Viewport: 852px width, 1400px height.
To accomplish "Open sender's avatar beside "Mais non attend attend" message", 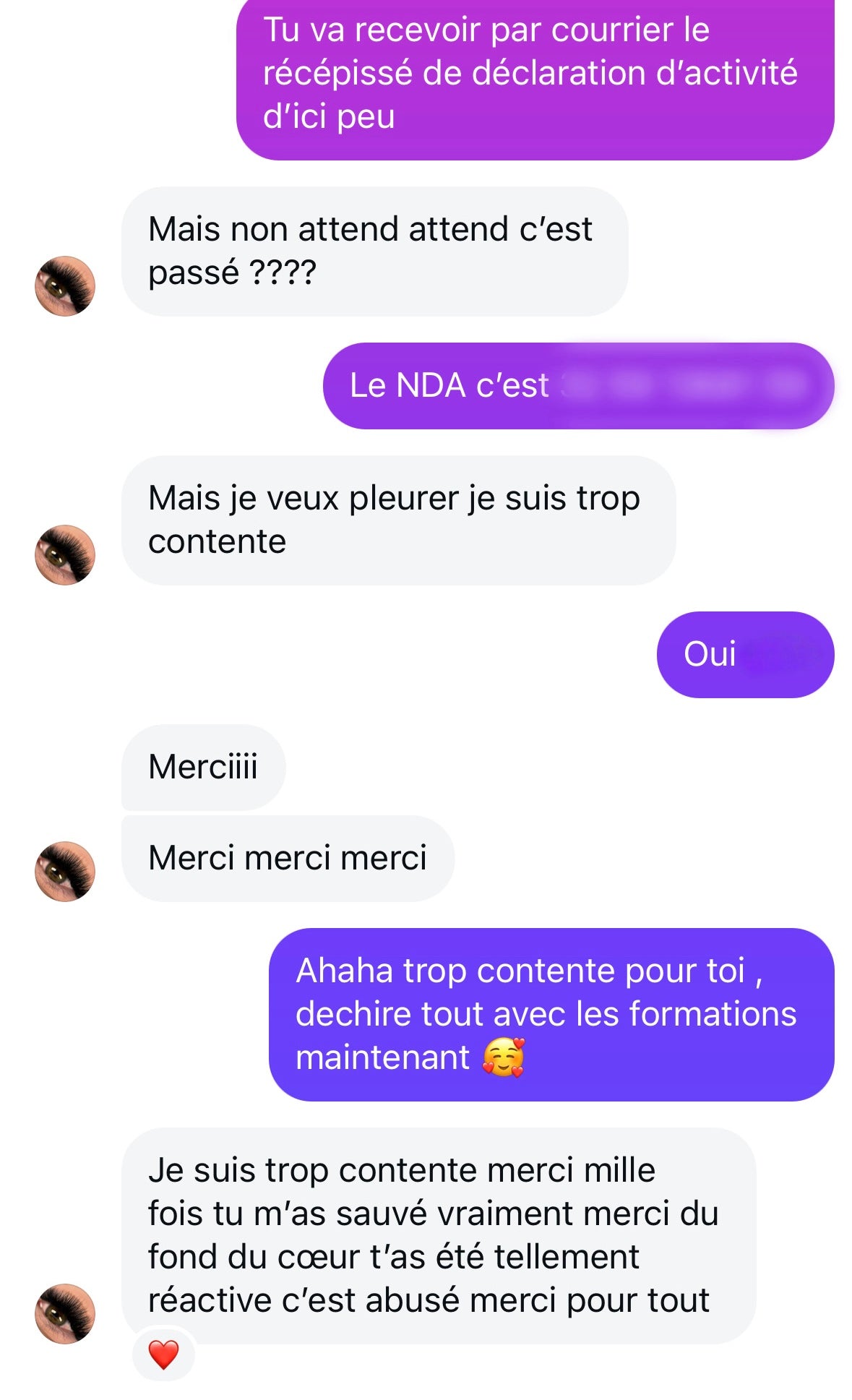I will [65, 285].
